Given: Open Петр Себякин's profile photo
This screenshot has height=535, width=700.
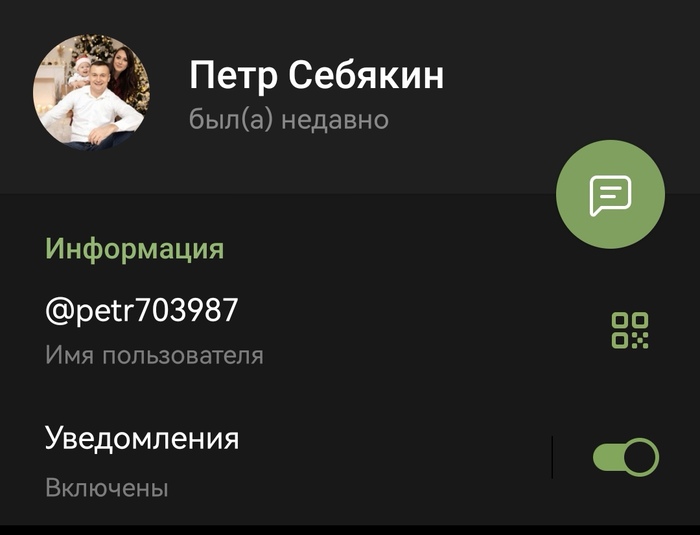Looking at the screenshot, I should pyautogui.click(x=91, y=91).
